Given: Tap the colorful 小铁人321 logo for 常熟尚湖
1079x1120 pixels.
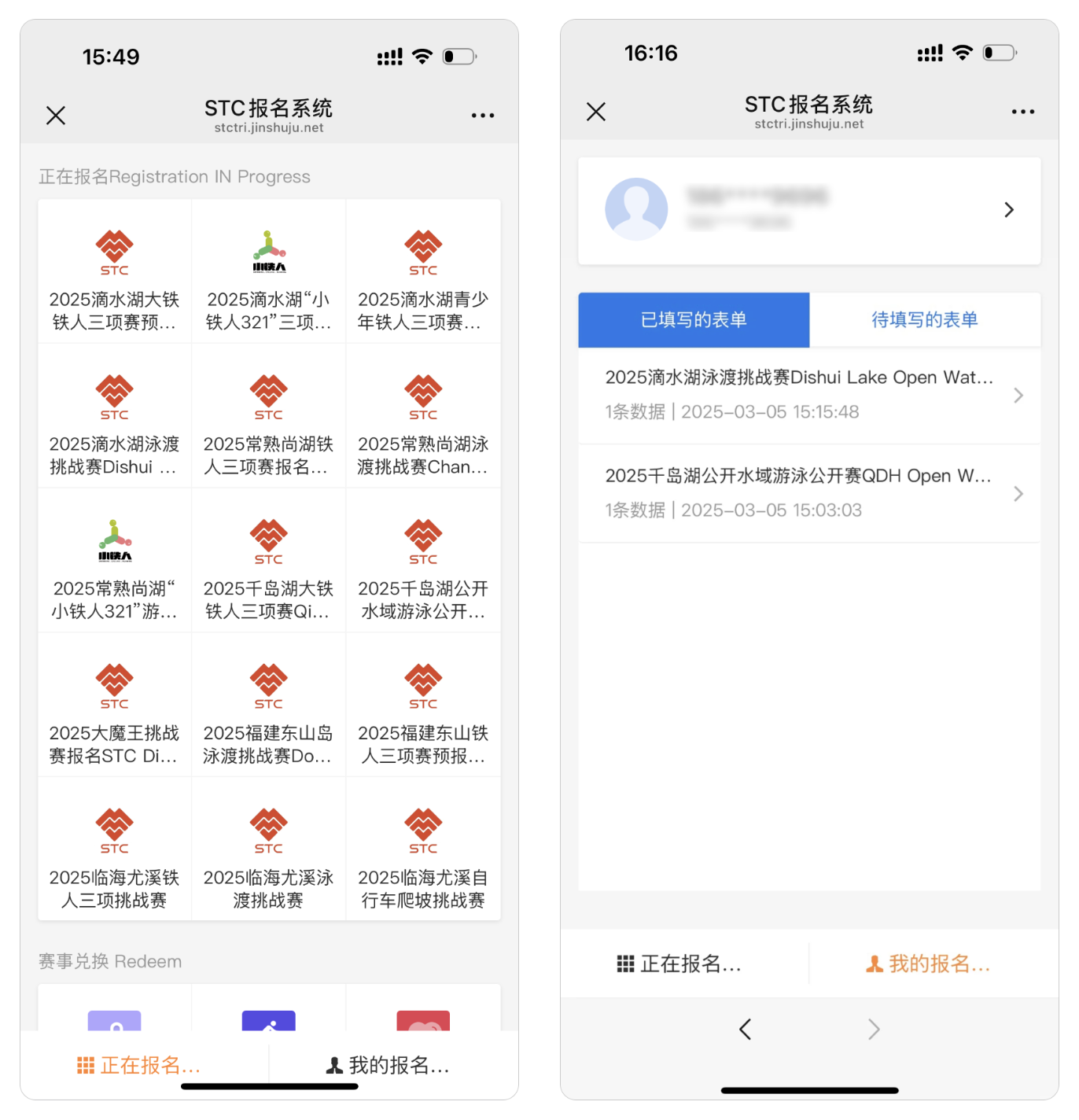Looking at the screenshot, I should tap(113, 540).
